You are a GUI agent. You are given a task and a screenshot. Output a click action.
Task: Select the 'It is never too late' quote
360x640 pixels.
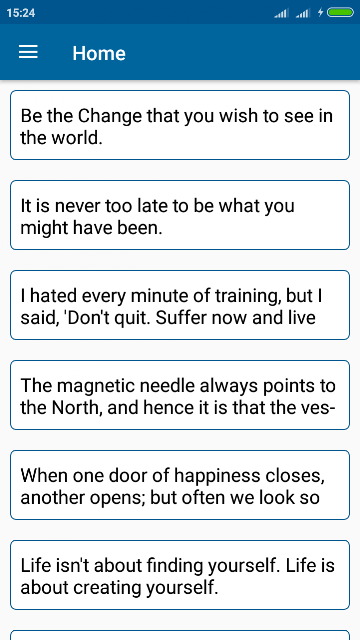(x=180, y=215)
